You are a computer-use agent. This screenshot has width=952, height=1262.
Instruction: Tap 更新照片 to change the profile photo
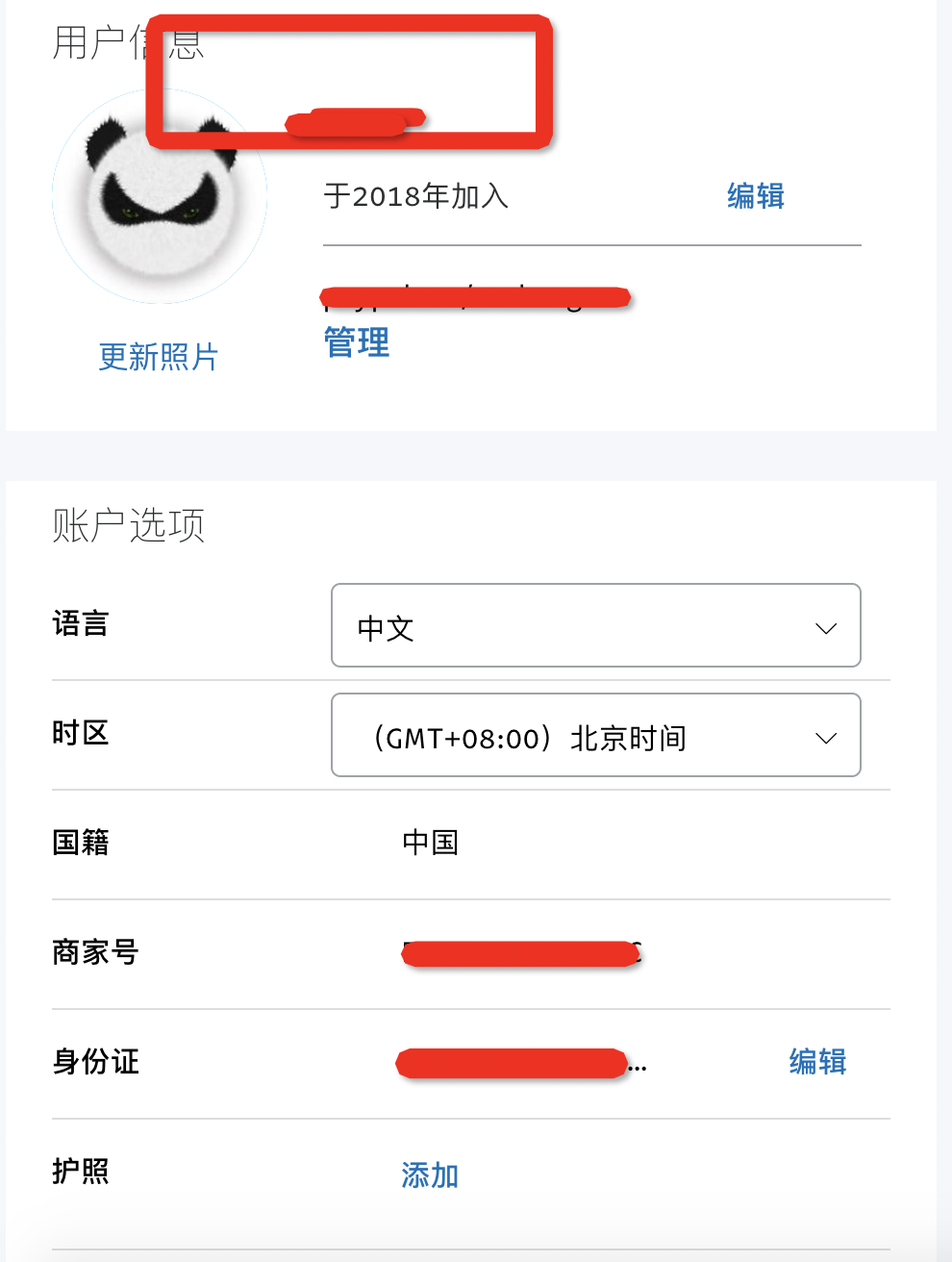point(159,357)
